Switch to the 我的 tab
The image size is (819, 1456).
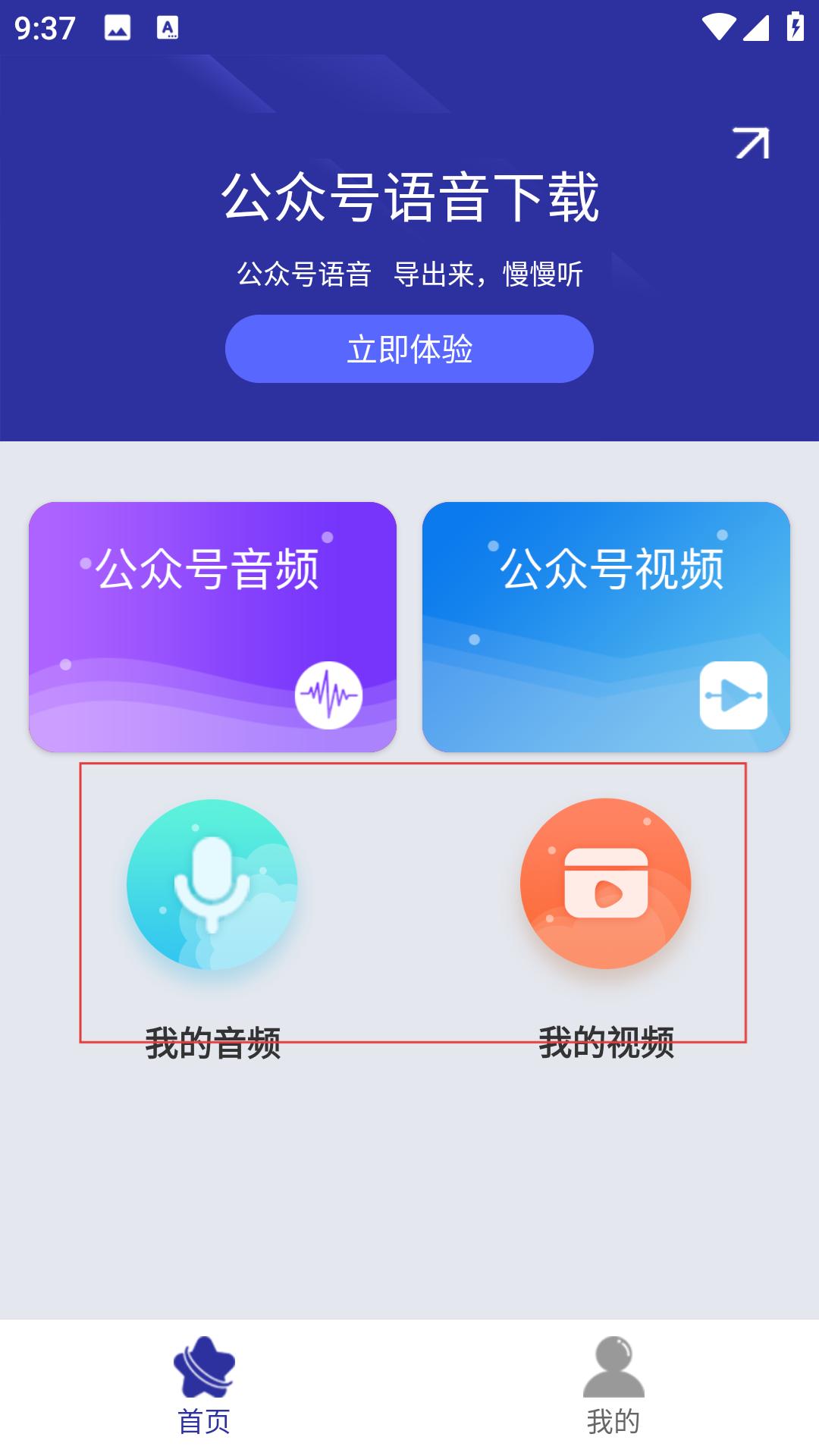point(613,1386)
